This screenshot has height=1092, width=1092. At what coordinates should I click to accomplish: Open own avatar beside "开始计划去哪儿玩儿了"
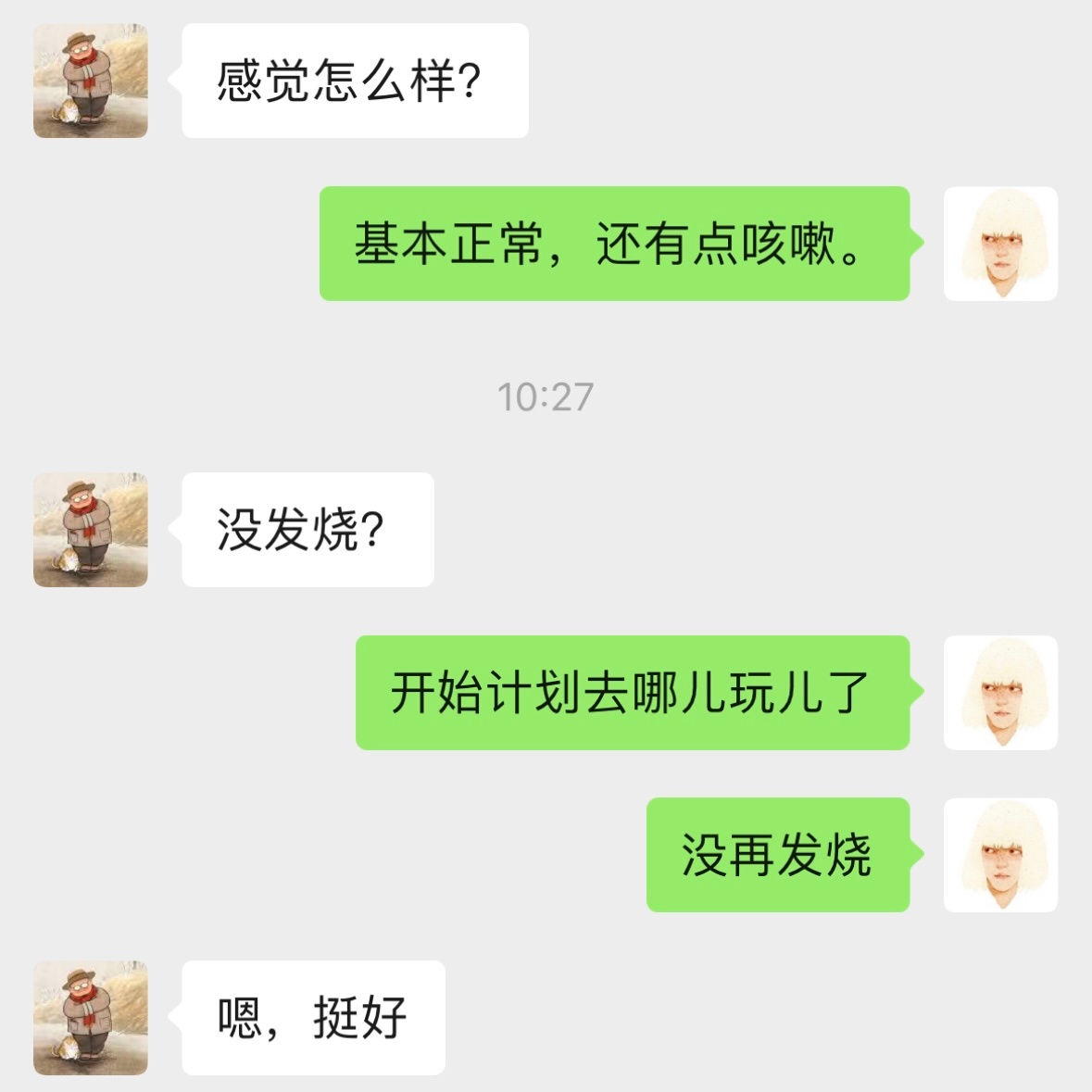point(1000,693)
